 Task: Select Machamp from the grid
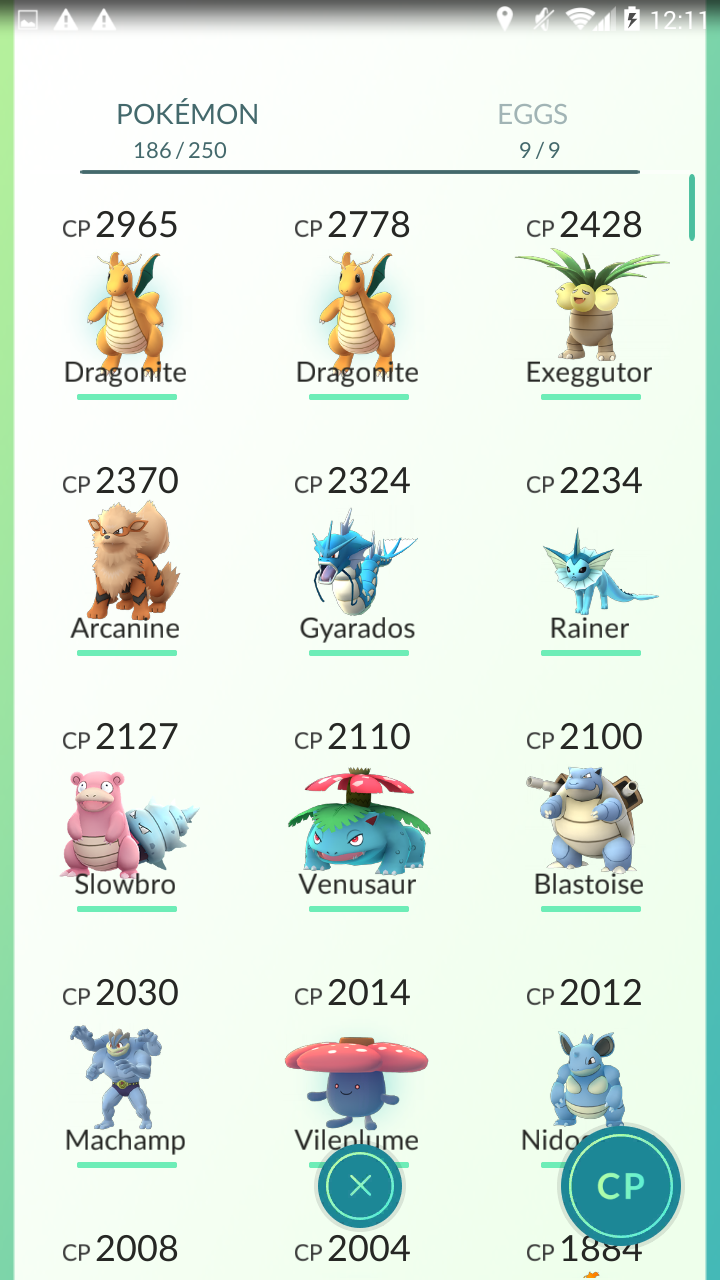coord(125,1074)
